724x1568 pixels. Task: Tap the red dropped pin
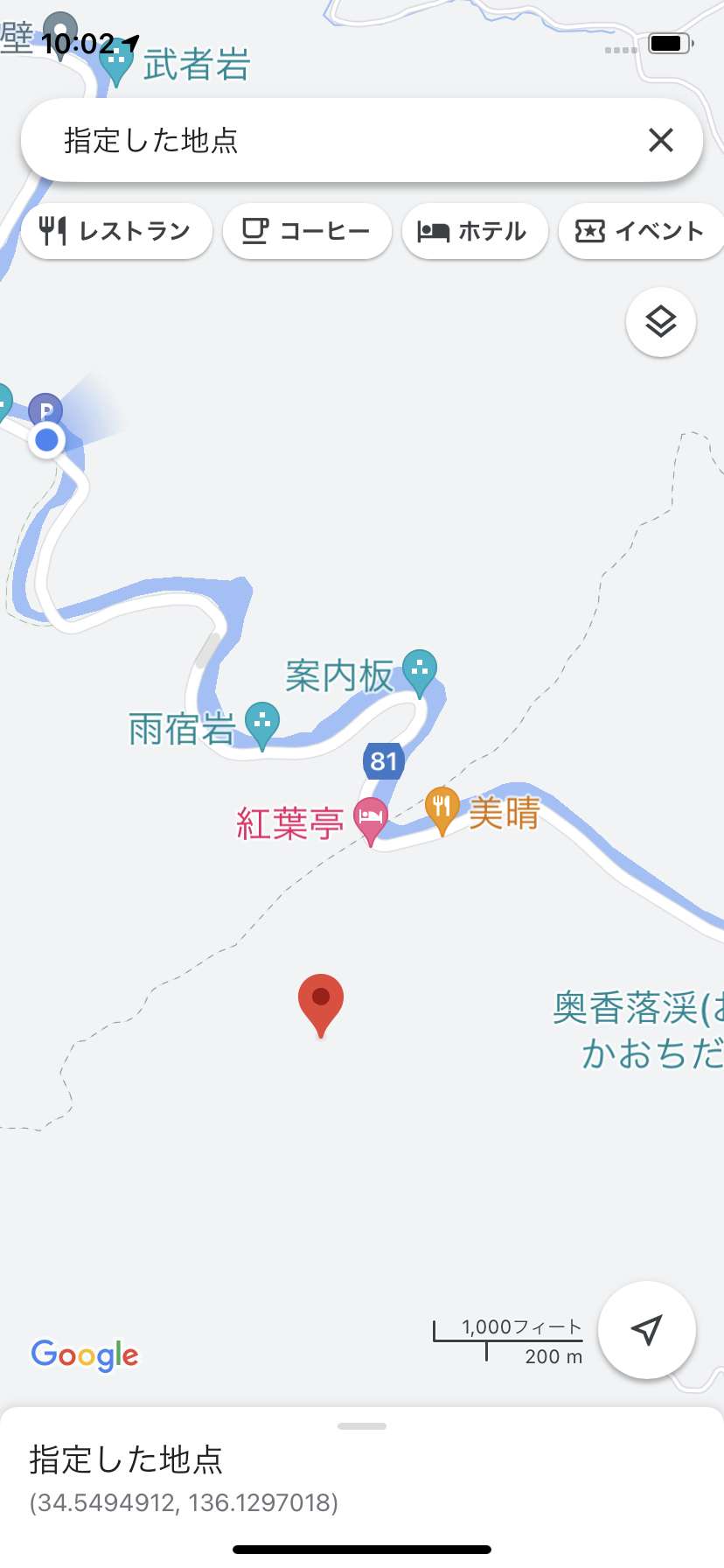[x=321, y=1004]
